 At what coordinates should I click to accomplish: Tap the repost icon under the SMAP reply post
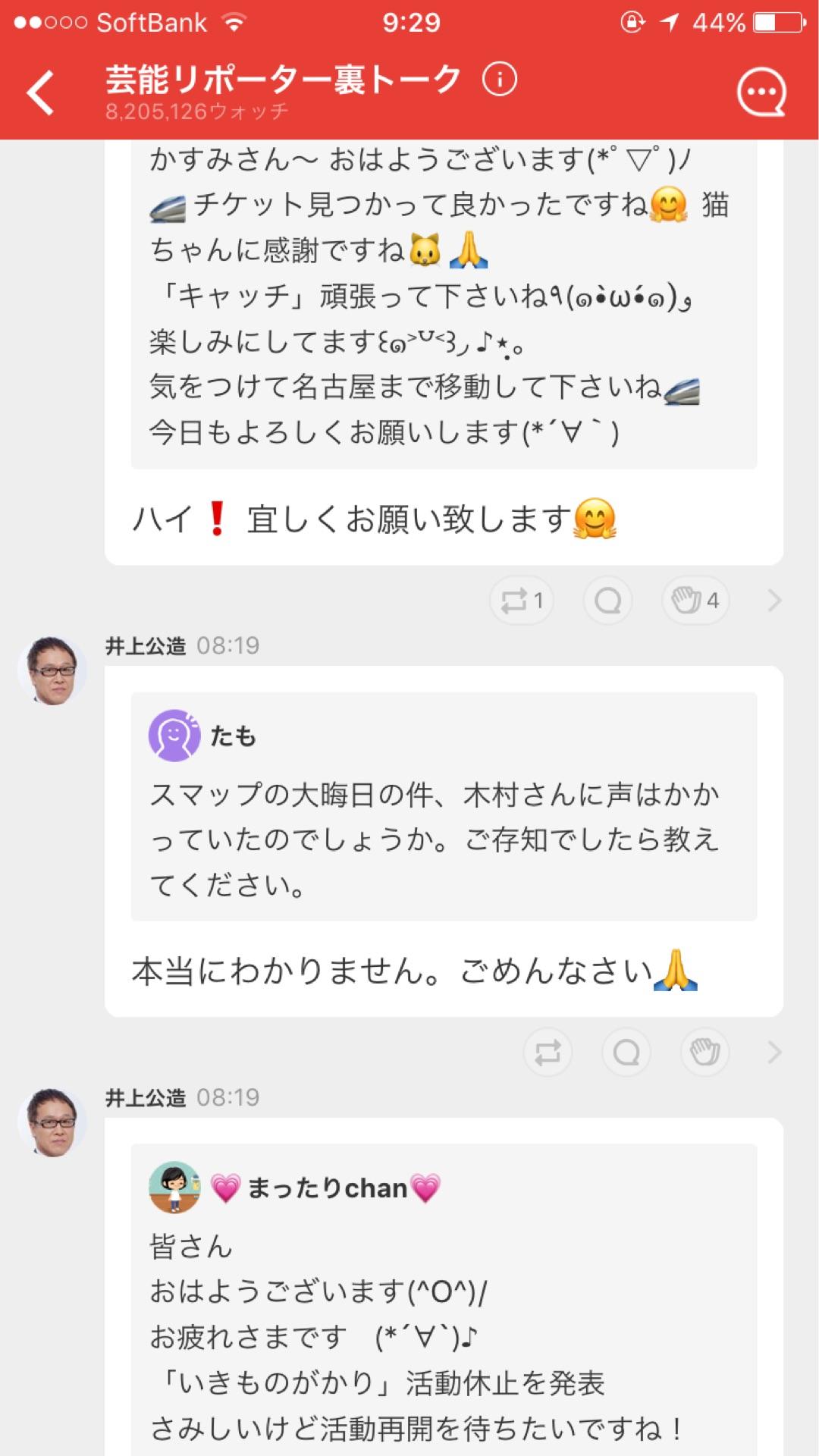tap(548, 1053)
